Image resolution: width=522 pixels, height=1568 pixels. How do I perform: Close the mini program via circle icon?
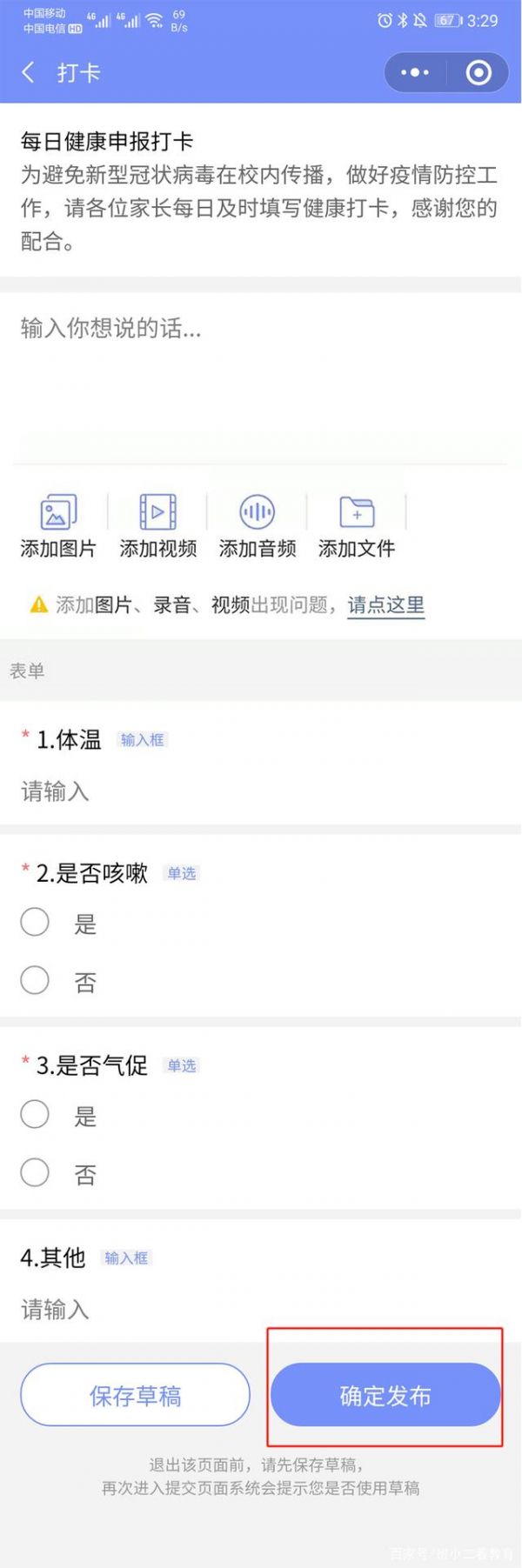coord(478,72)
